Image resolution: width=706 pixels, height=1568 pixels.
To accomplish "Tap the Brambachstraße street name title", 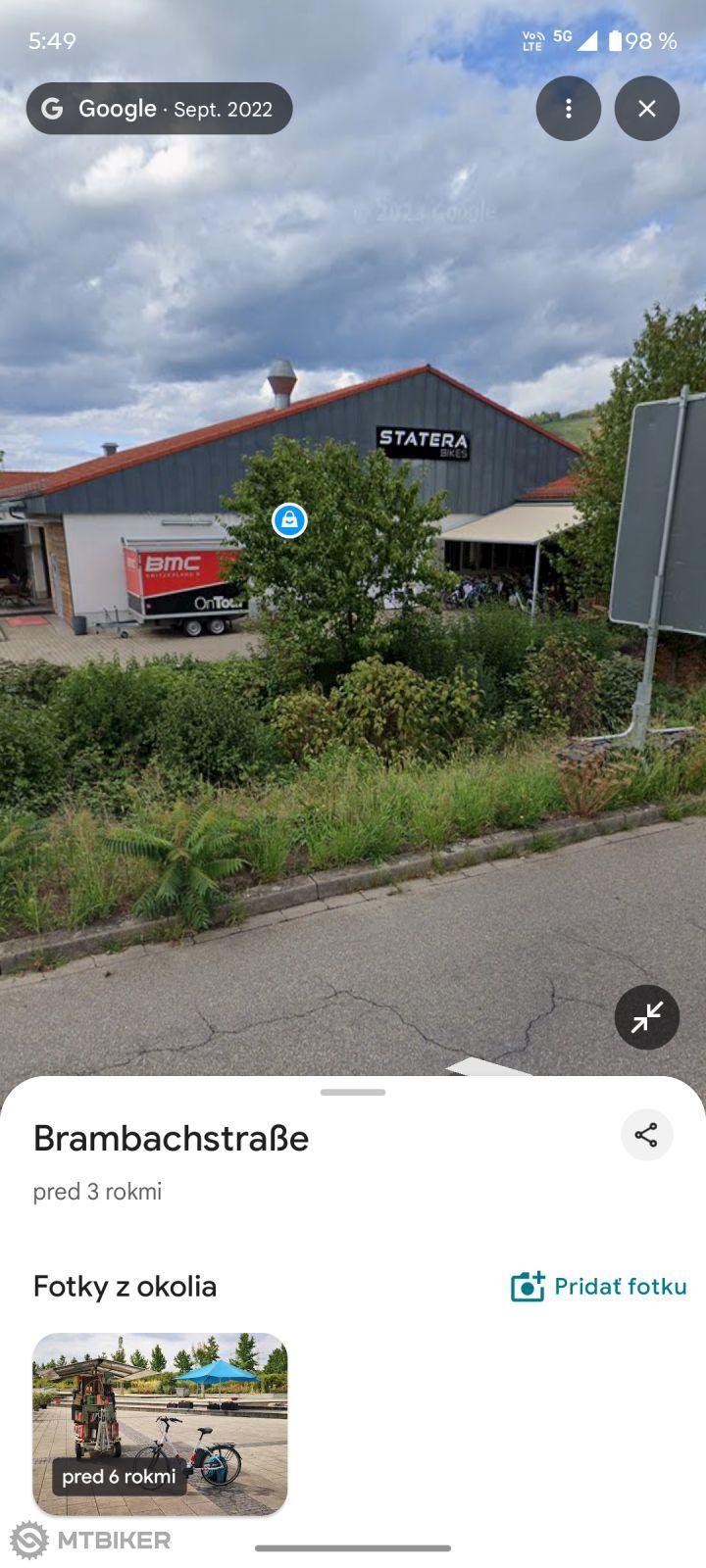I will [171, 1138].
